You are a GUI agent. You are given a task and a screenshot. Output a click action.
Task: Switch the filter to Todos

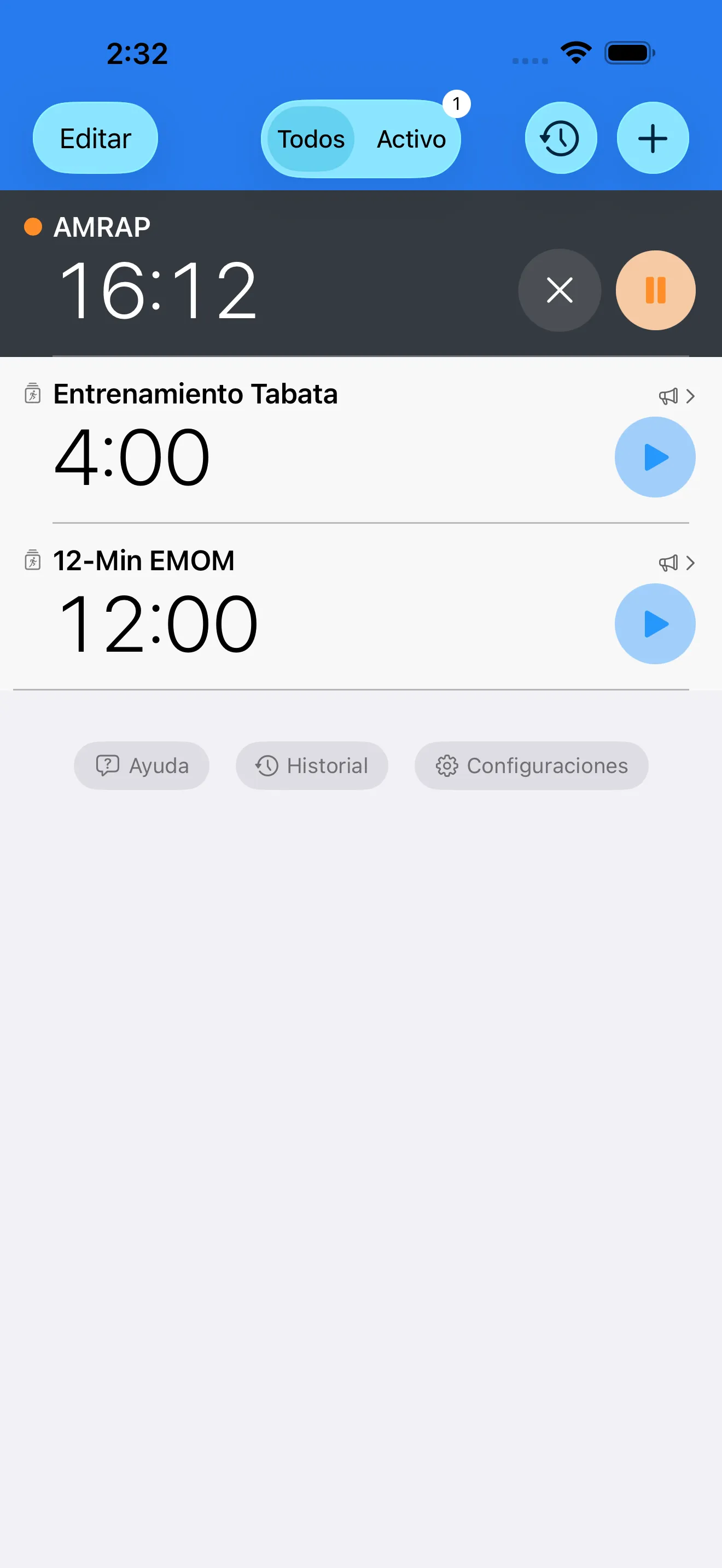tap(311, 139)
